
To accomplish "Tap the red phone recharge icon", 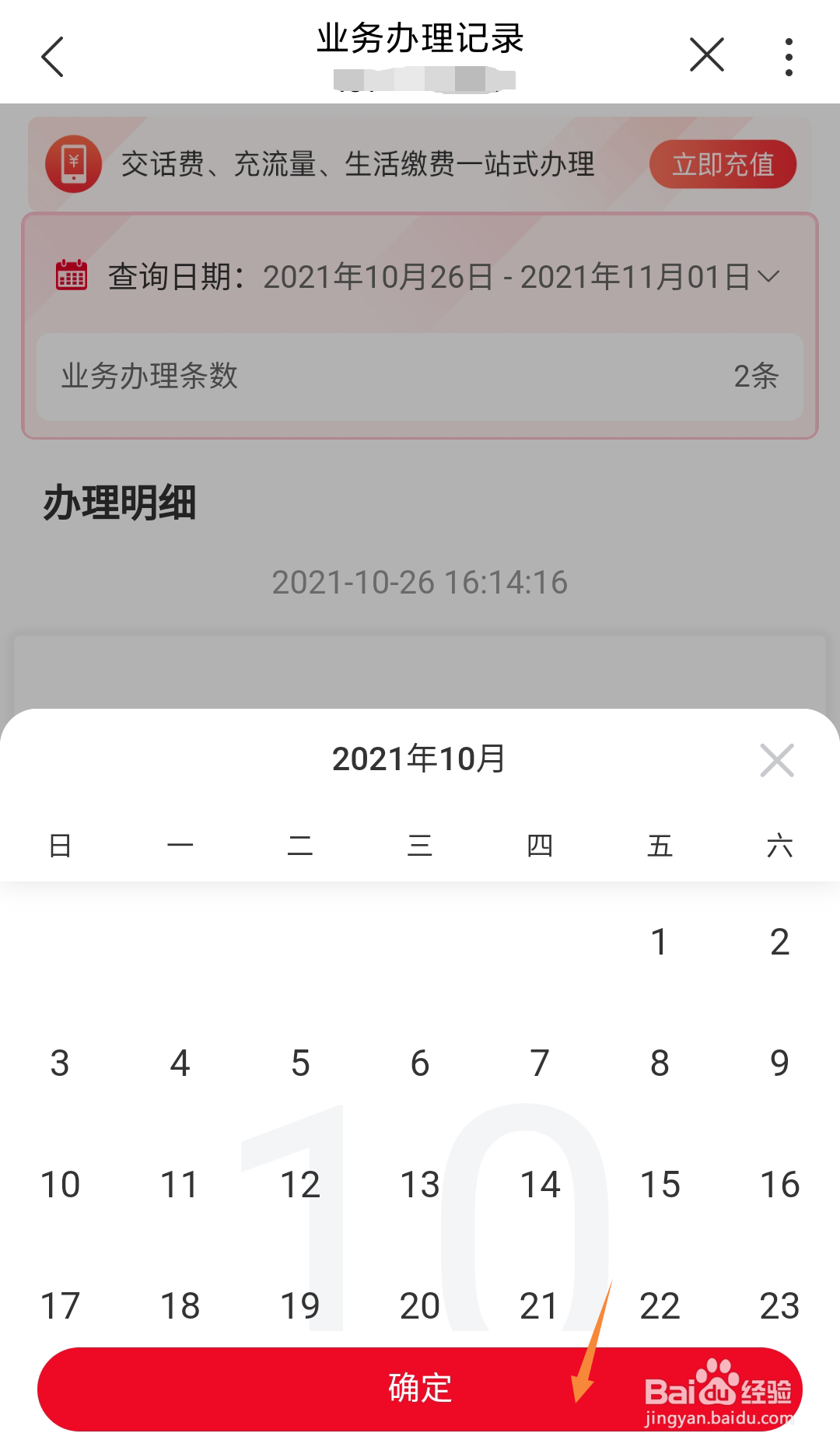I will [73, 164].
